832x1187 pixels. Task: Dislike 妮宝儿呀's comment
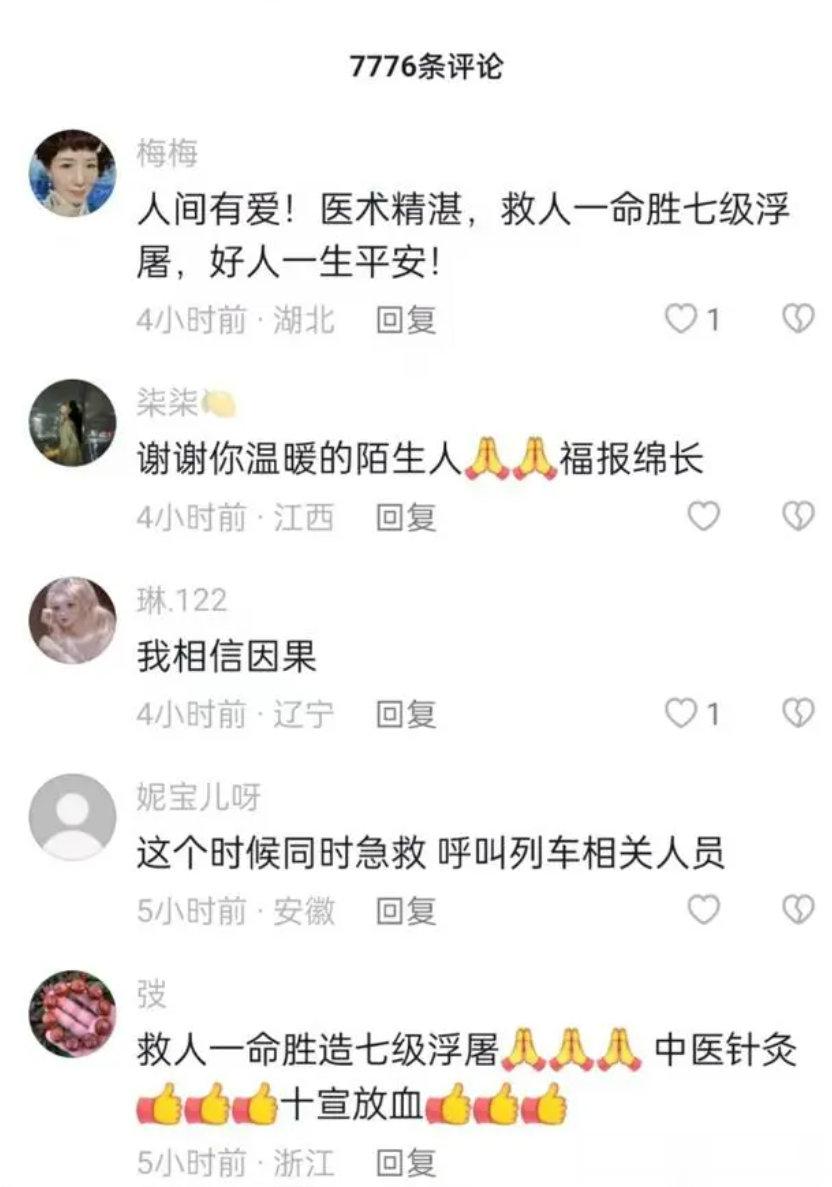coord(797,909)
